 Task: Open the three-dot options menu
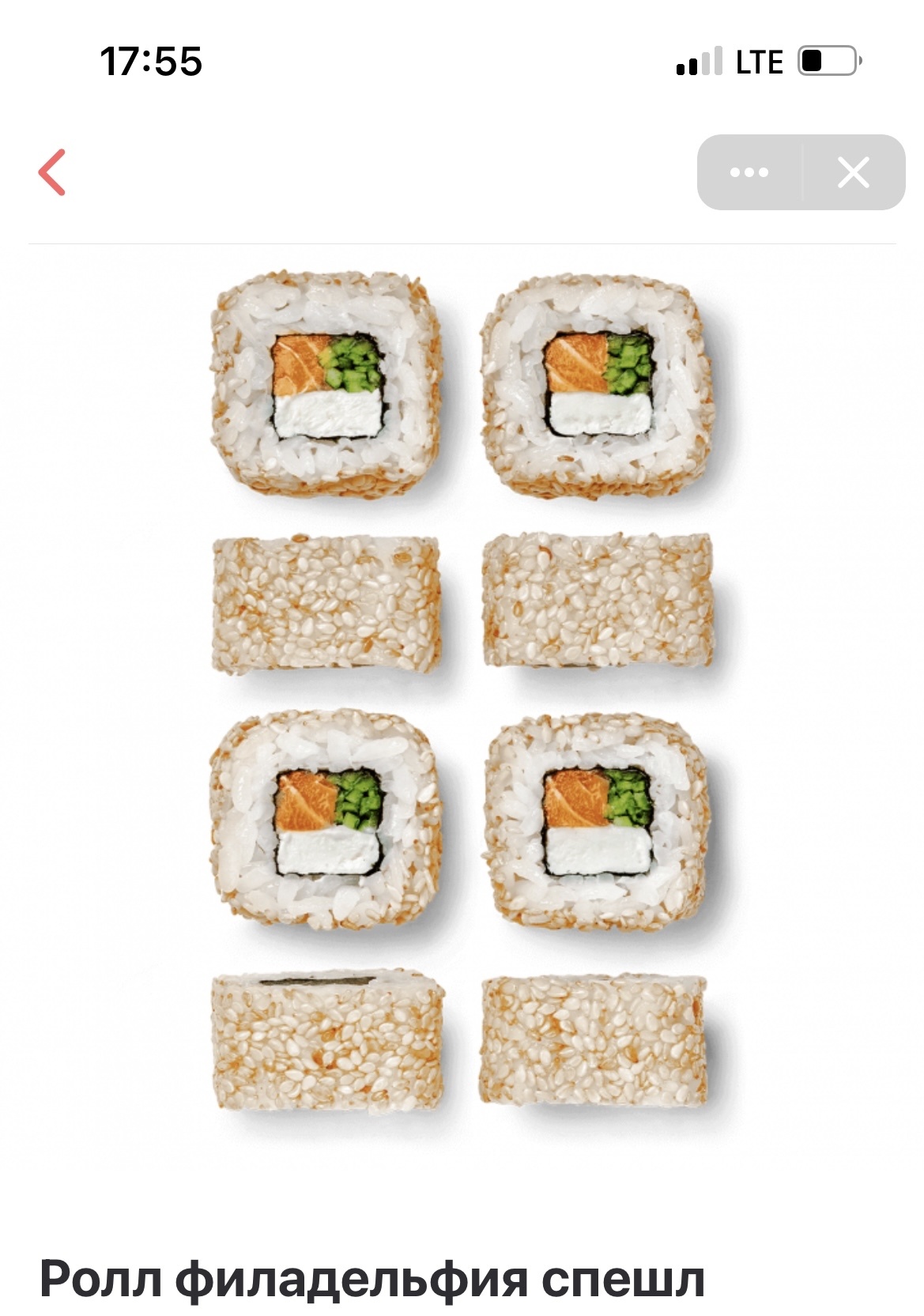point(749,172)
